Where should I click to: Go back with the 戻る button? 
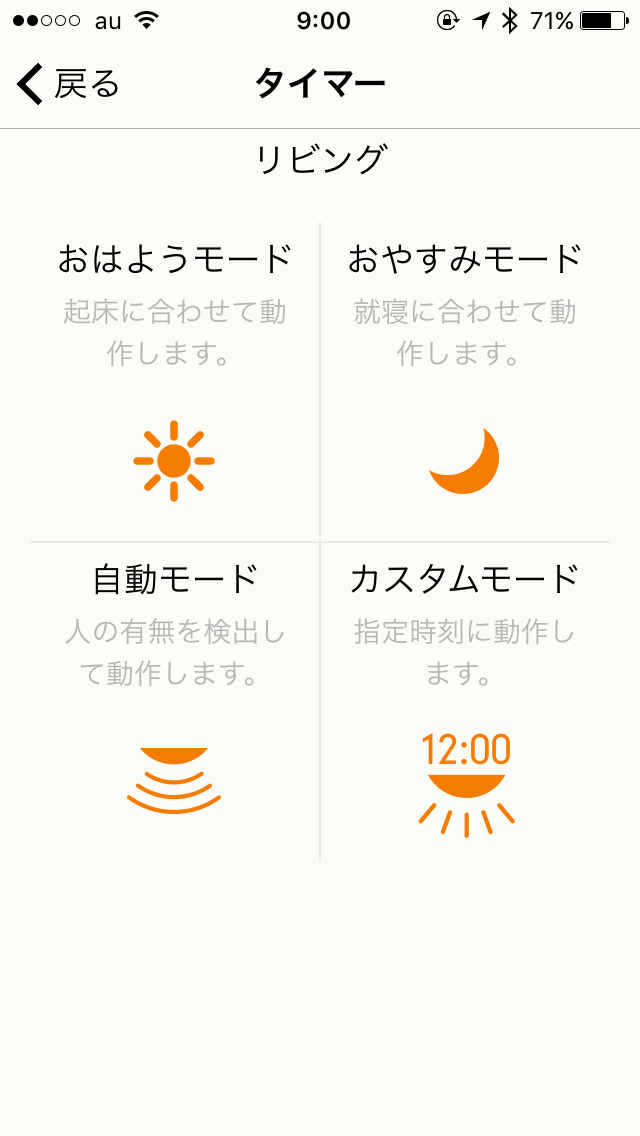click(x=68, y=84)
